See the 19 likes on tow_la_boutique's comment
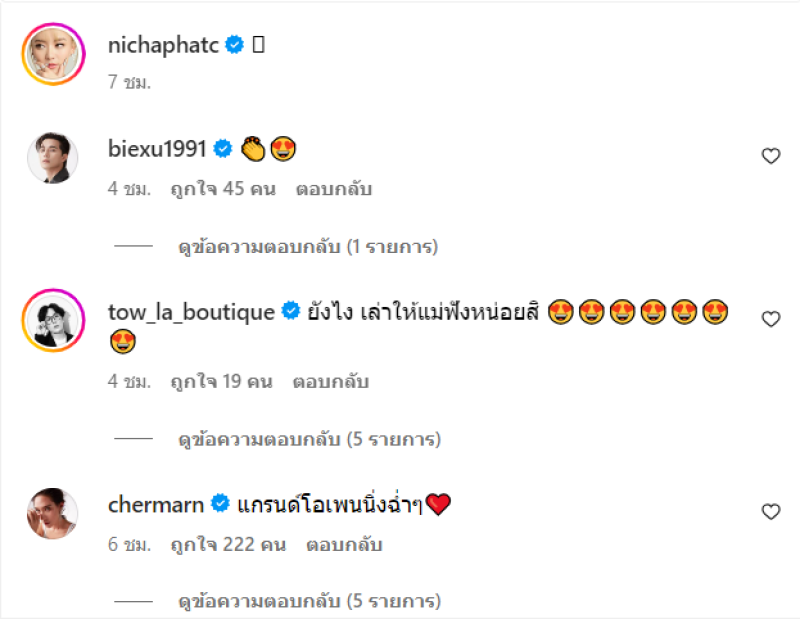800x619 pixels. (x=221, y=381)
